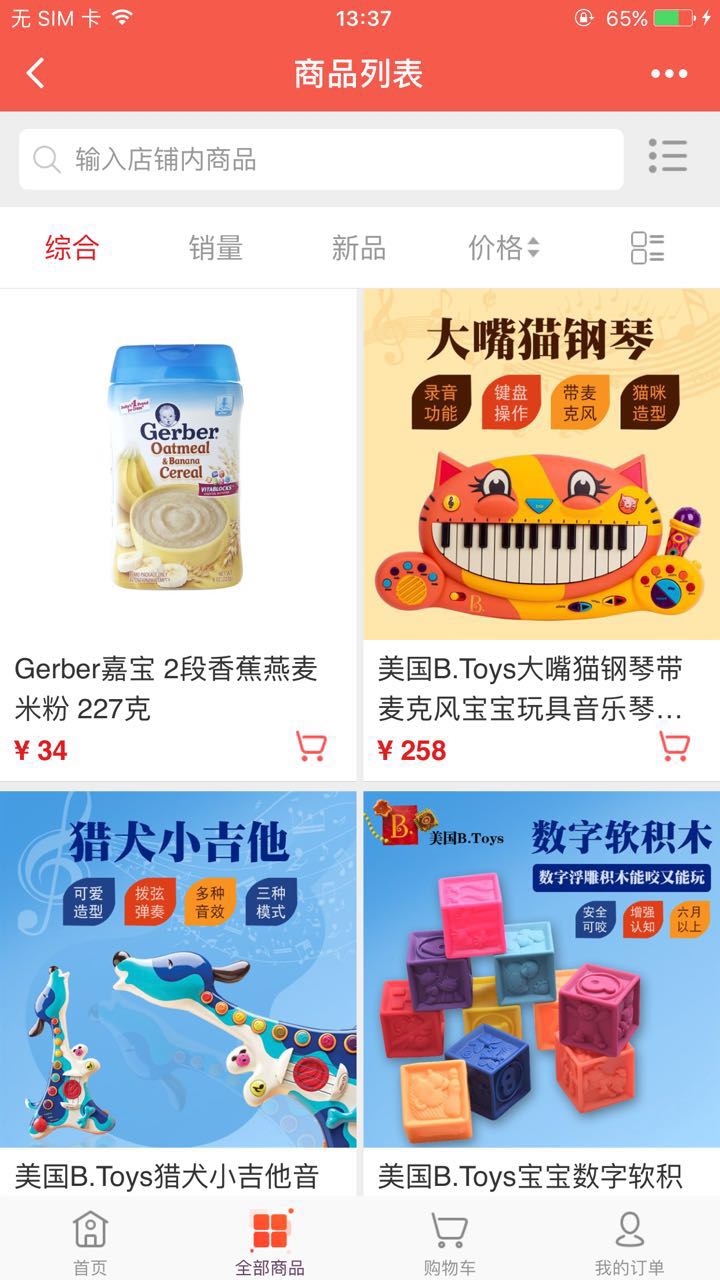
Task: Select the 综合 sorting tab
Action: 72,248
